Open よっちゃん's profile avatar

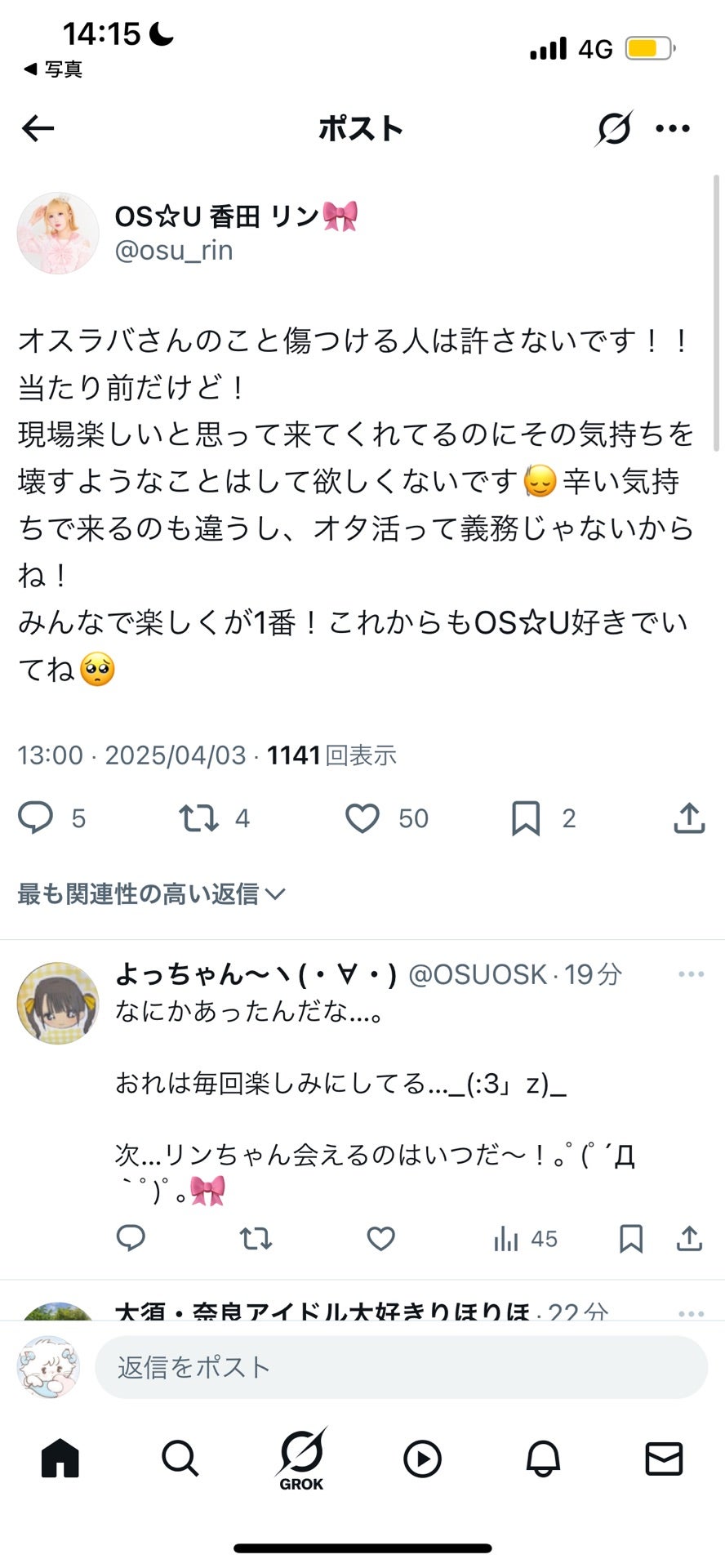[58, 1003]
